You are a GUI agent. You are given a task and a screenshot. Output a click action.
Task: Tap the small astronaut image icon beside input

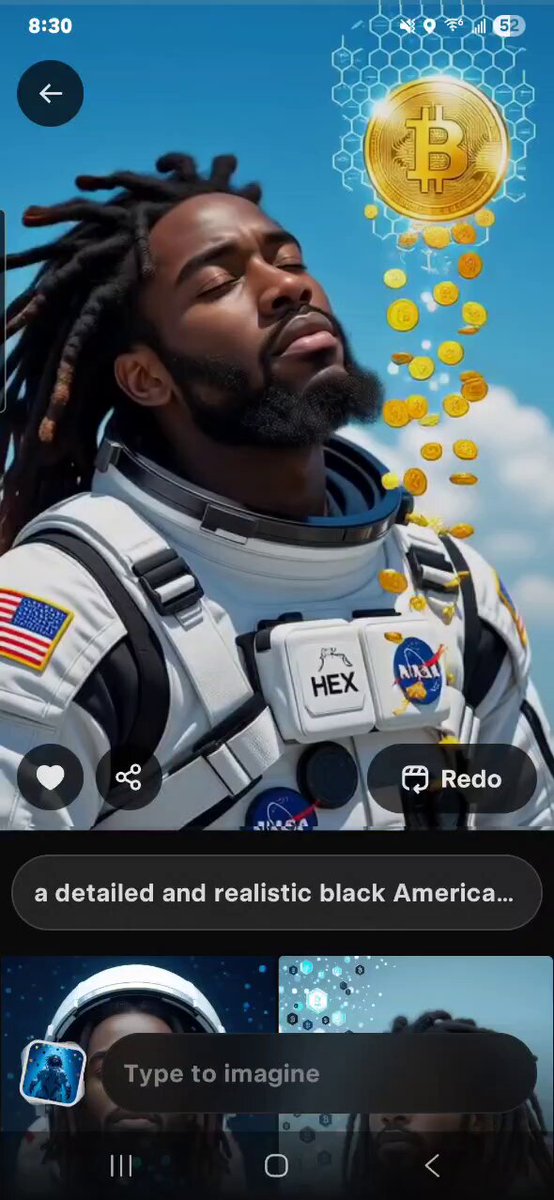(52, 1073)
